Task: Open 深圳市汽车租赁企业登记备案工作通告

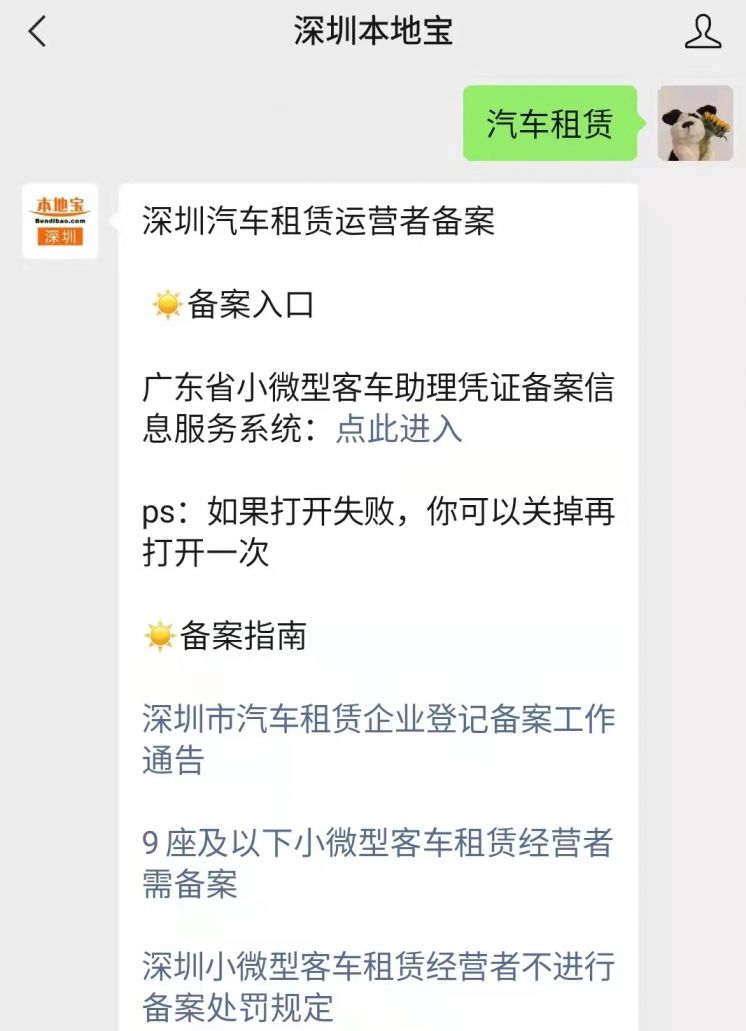Action: point(377,739)
